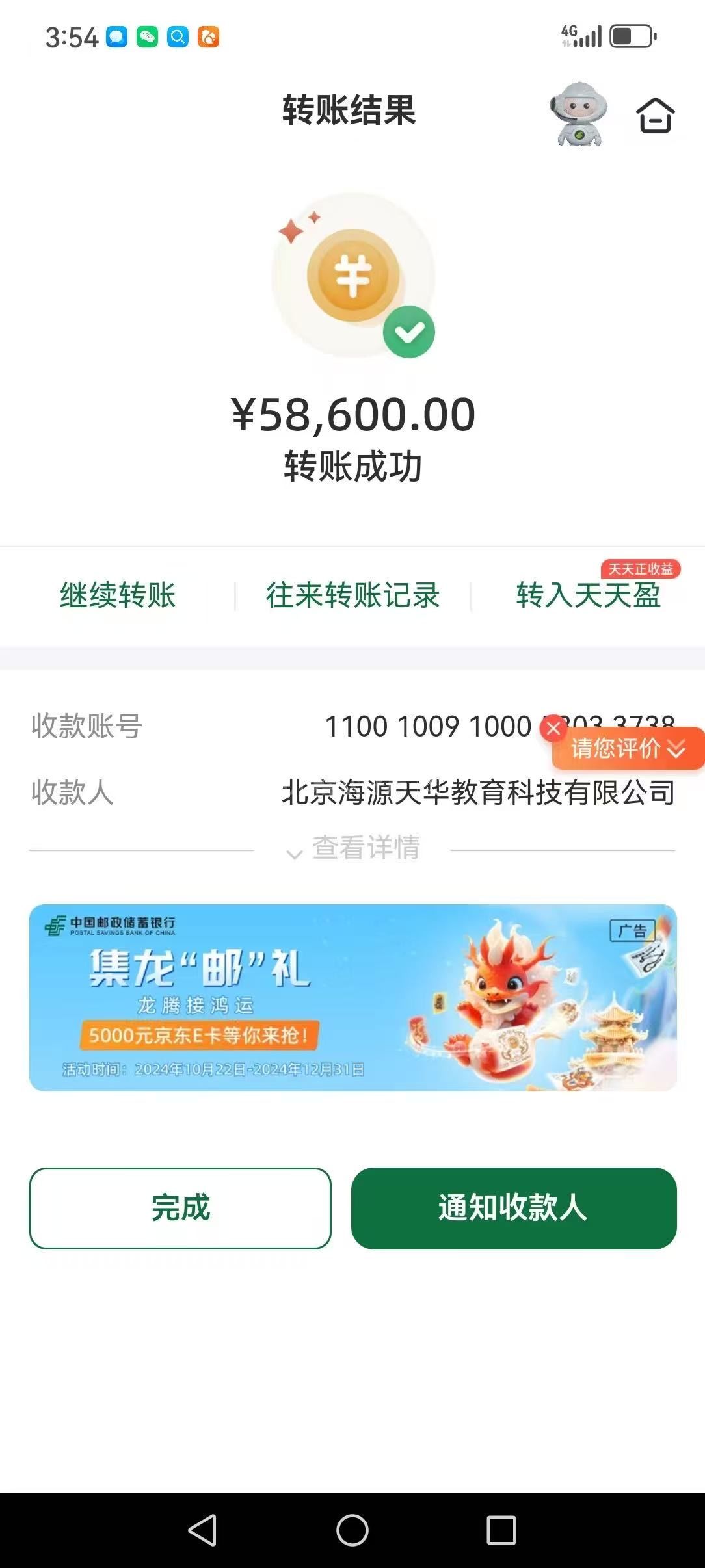Open the recent apps view
The image size is (705, 1568).
[x=501, y=1530]
